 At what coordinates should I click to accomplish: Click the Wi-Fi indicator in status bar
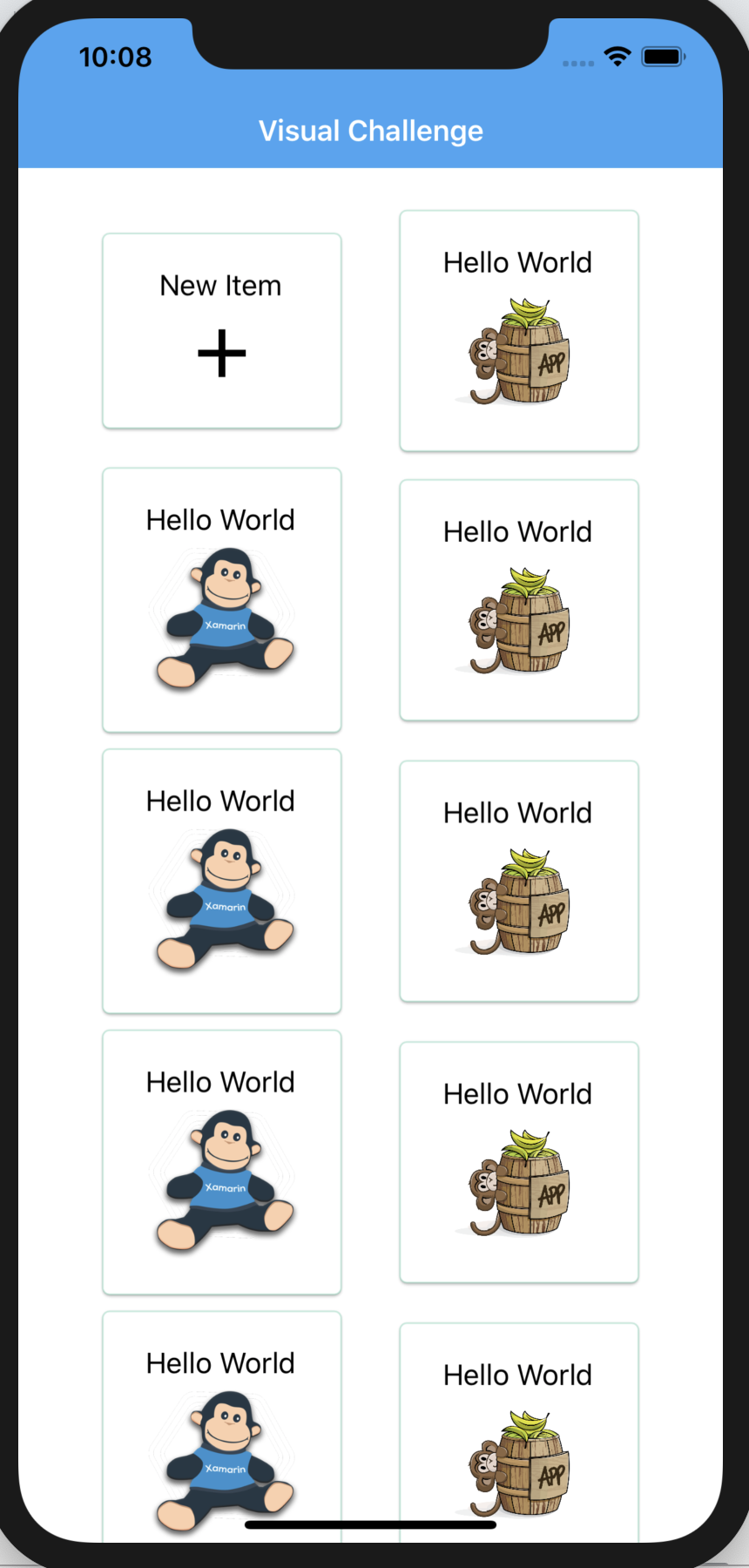618,56
